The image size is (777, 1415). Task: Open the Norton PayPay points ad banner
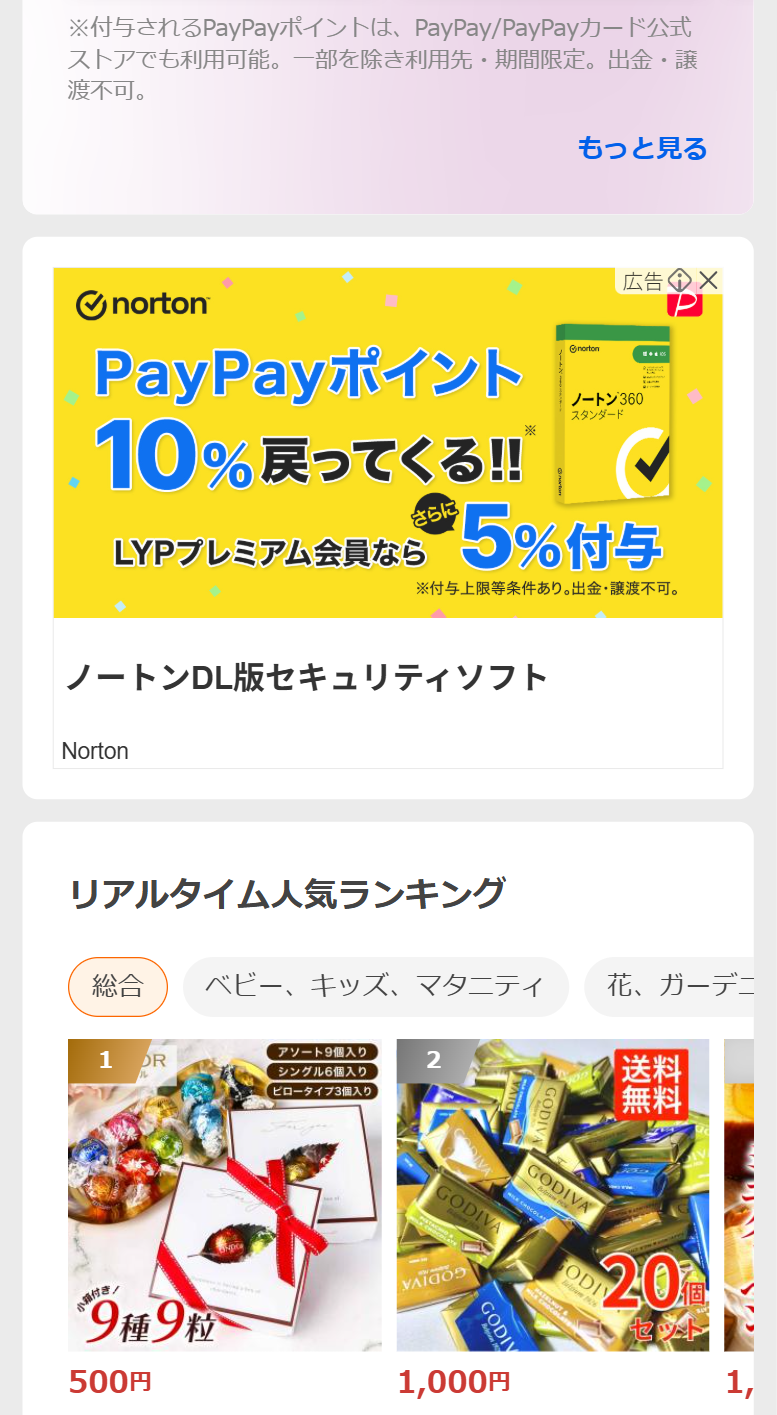(x=387, y=442)
